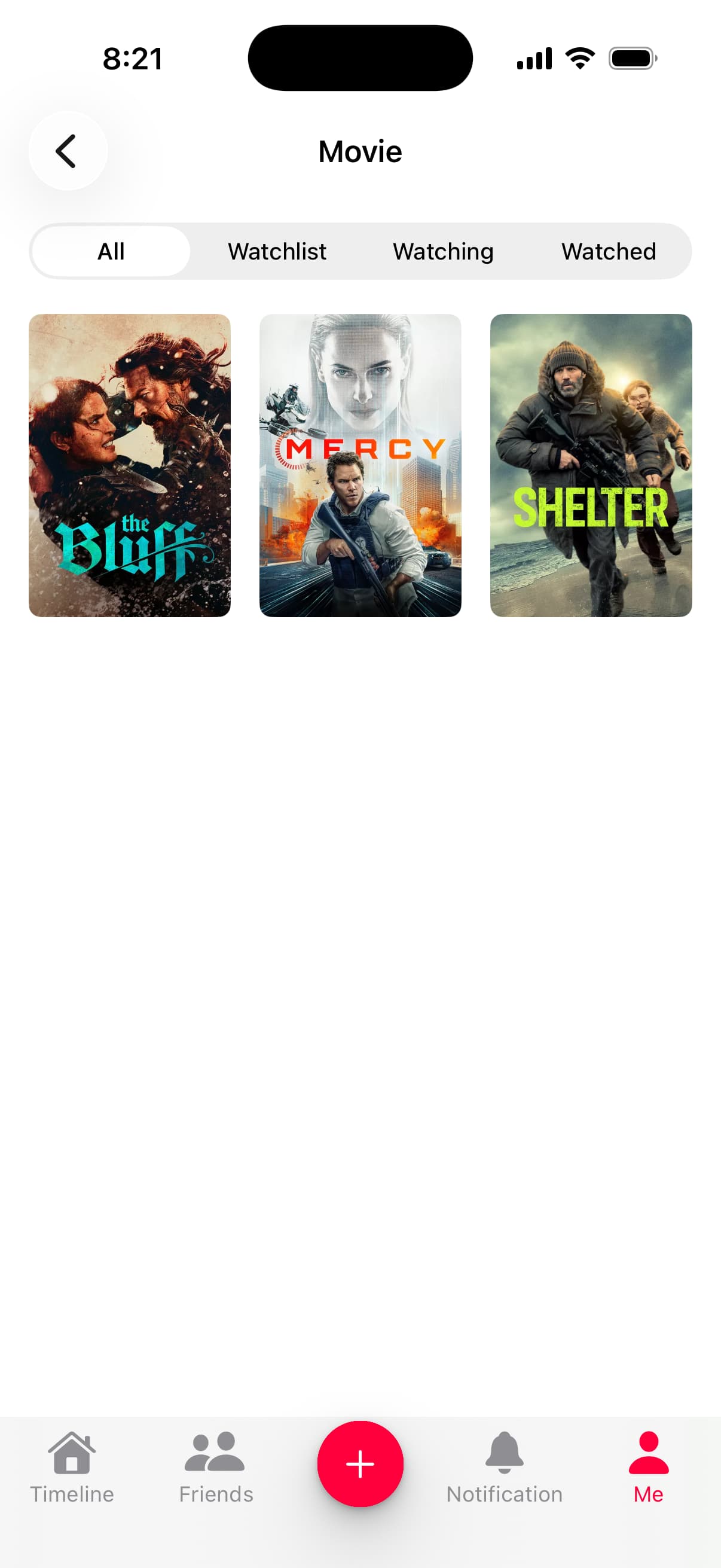View the Watched movies segment

(x=609, y=251)
